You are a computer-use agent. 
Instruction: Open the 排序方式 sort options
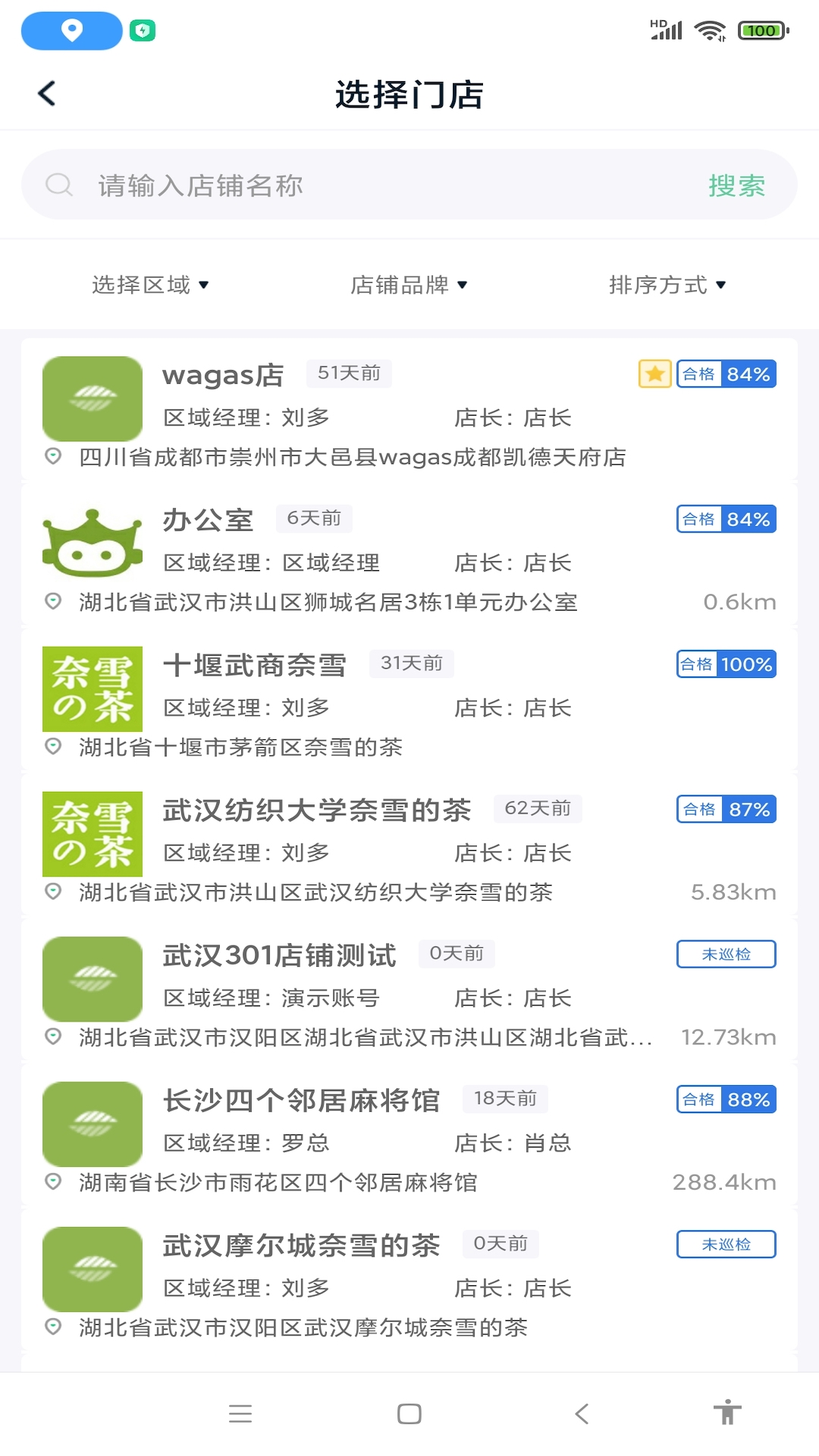pyautogui.click(x=667, y=285)
